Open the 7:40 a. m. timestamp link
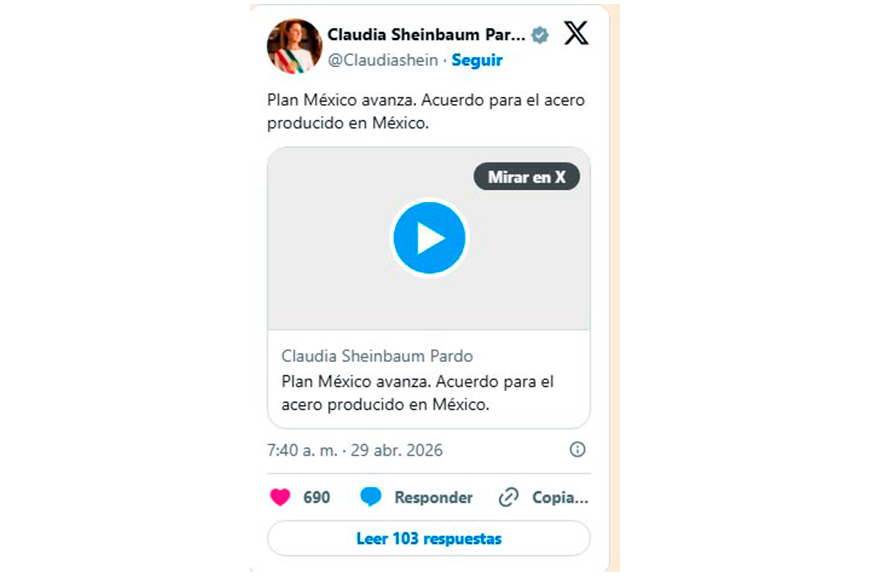The width and height of the screenshot is (870, 580). (355, 450)
